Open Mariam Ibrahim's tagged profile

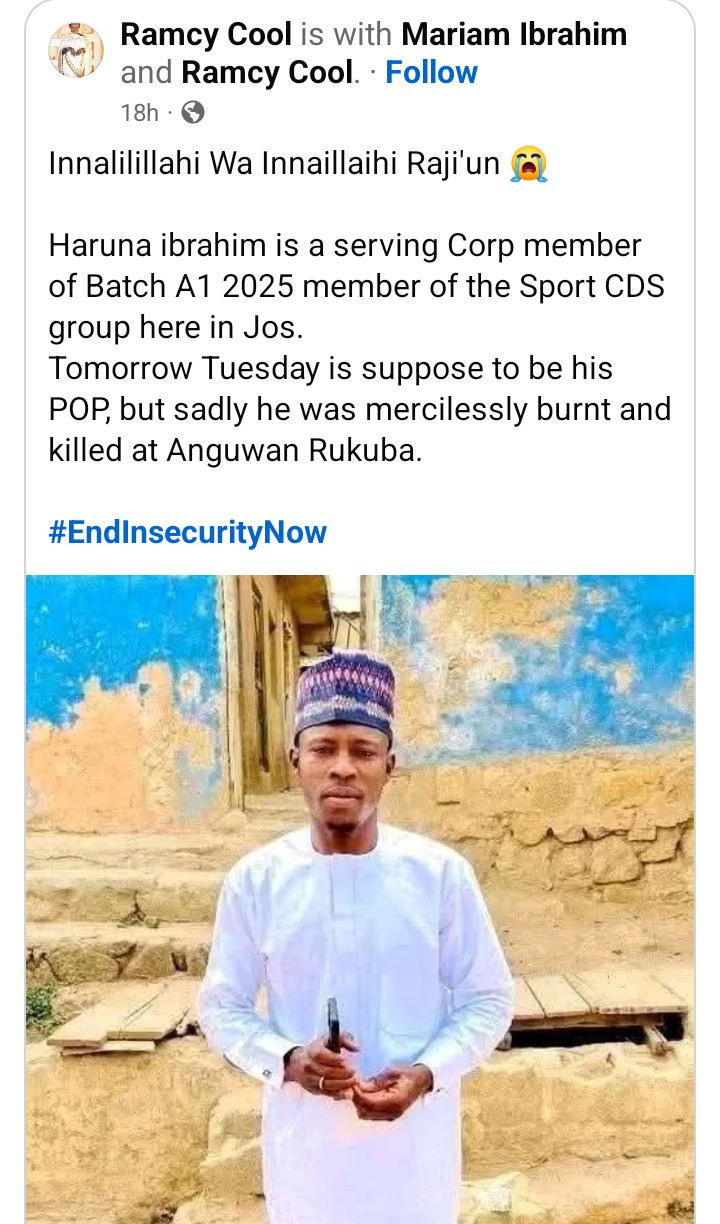pos(516,34)
